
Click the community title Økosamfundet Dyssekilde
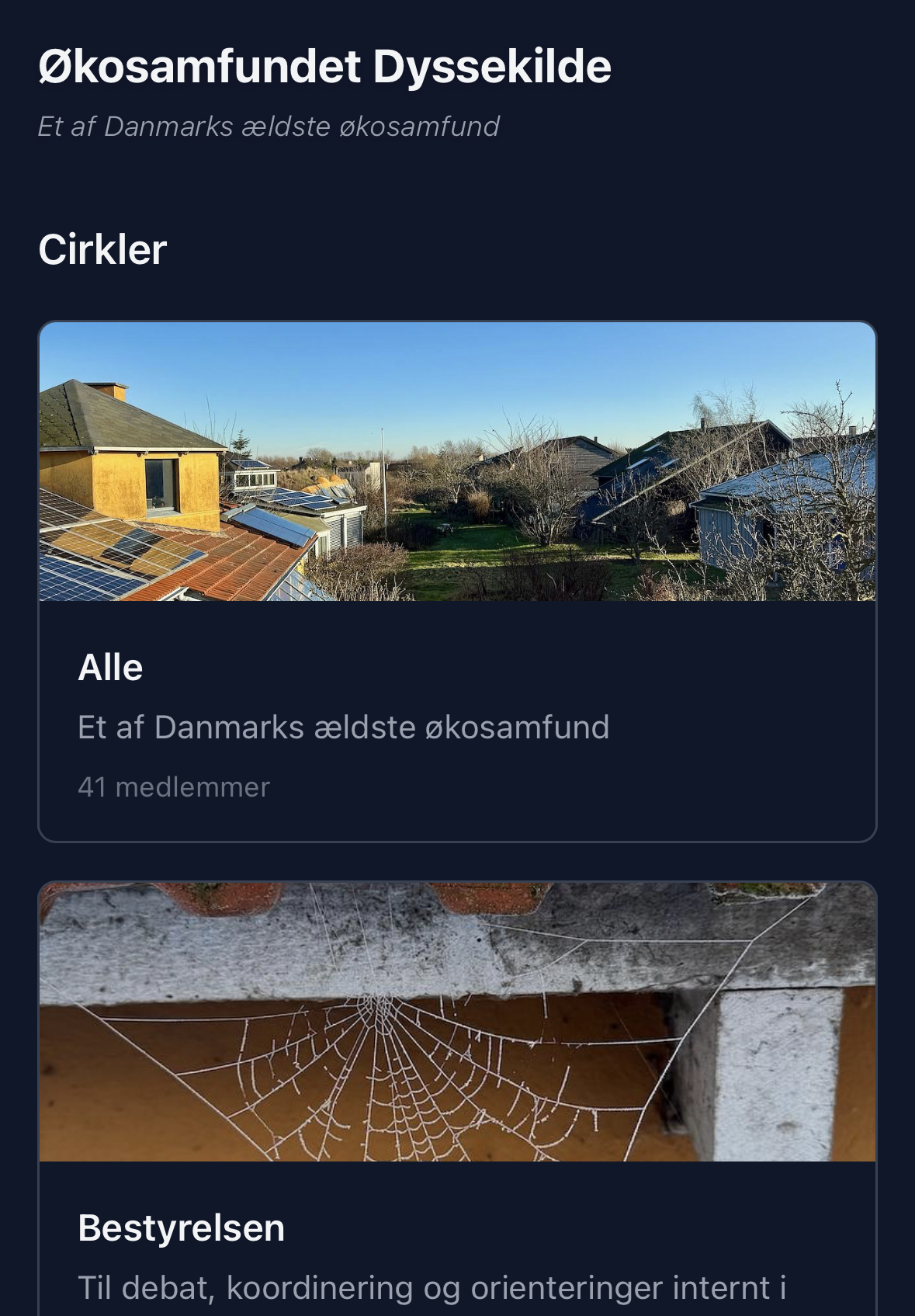(324, 68)
